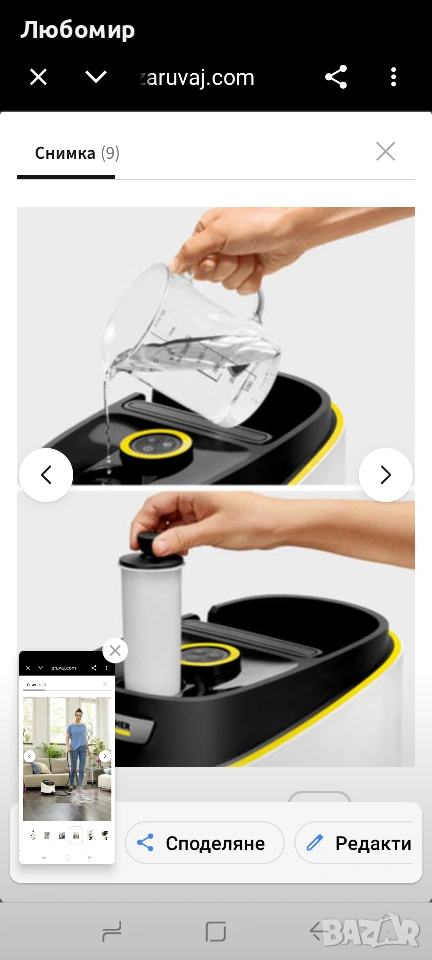Go to the previous photo

point(46,475)
